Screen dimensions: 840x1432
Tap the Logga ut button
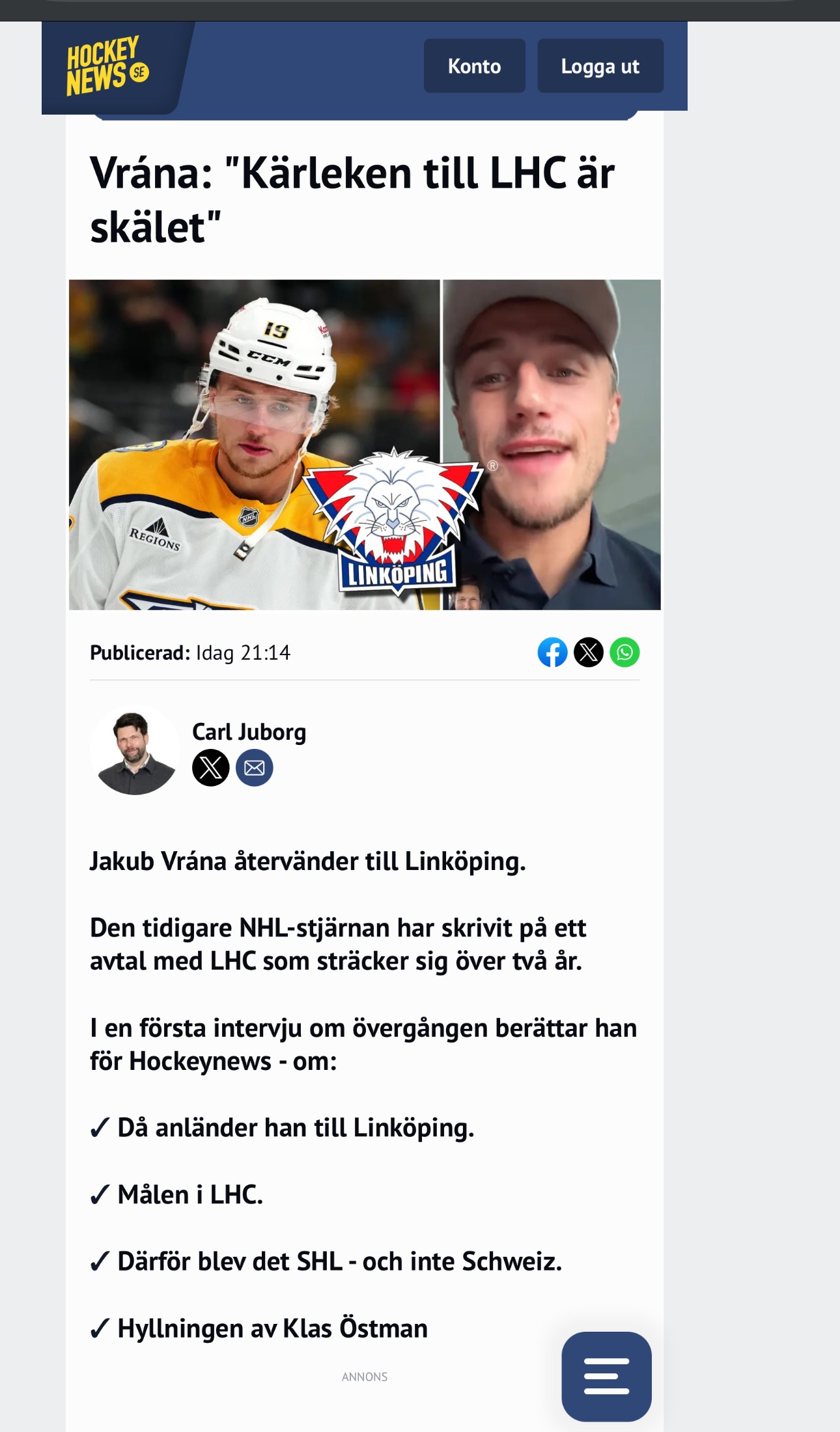[x=600, y=66]
